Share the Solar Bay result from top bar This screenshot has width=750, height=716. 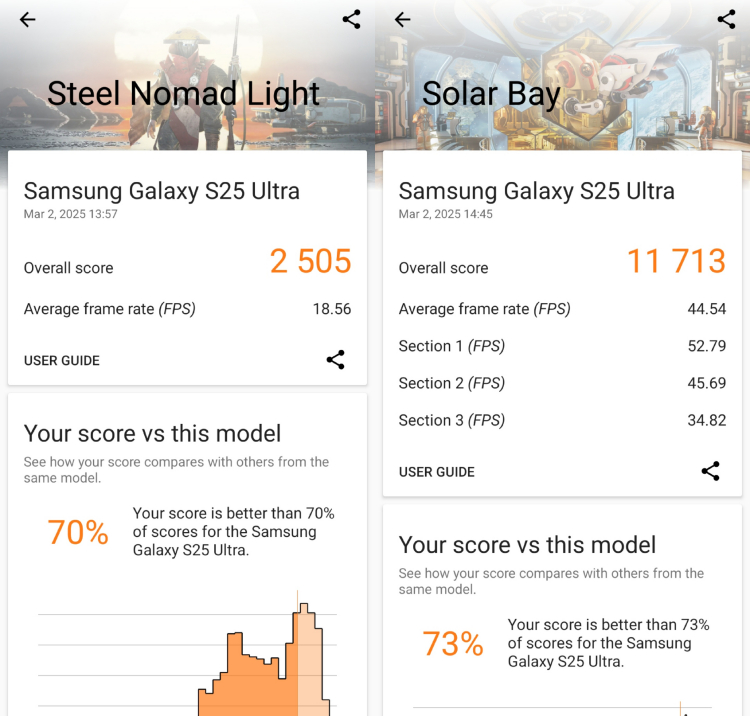[x=726, y=19]
